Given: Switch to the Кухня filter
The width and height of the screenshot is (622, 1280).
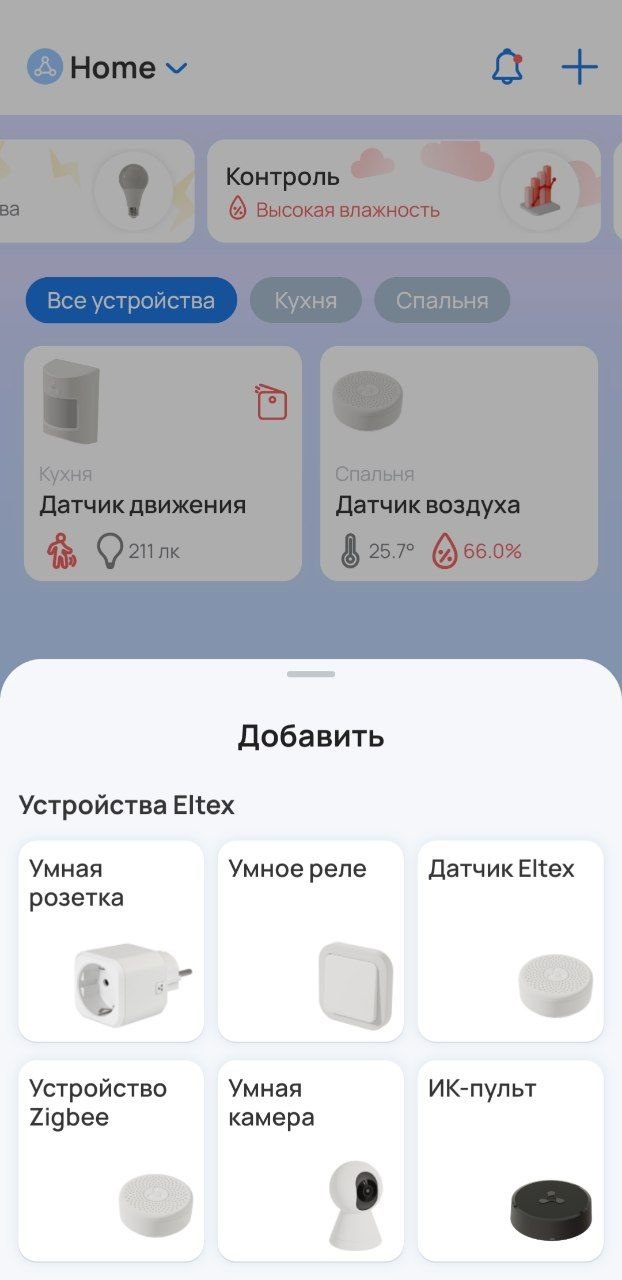Looking at the screenshot, I should coord(305,300).
